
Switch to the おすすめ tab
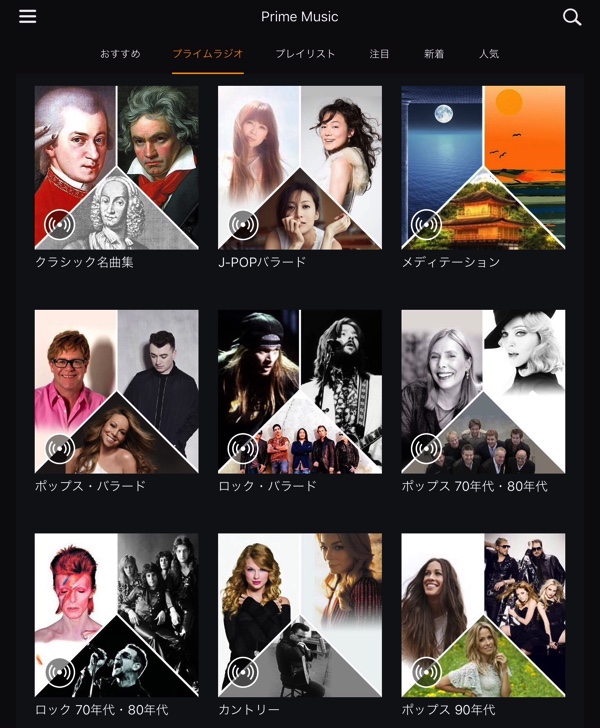tap(120, 54)
